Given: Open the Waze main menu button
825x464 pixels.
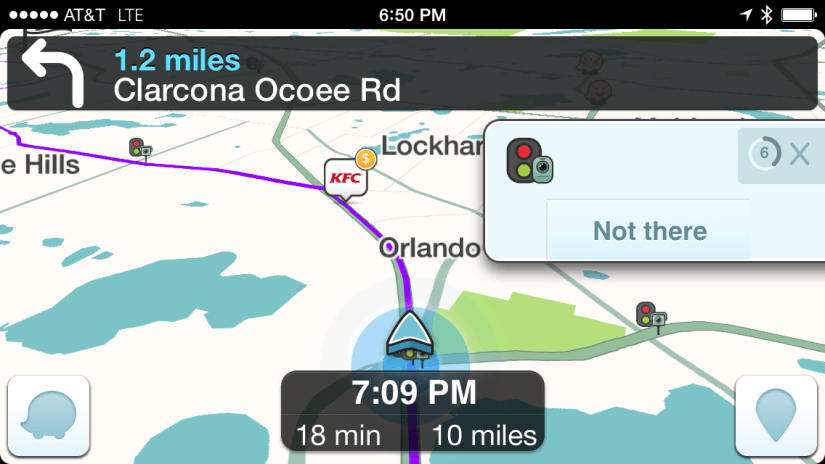Looking at the screenshot, I should pos(49,415).
